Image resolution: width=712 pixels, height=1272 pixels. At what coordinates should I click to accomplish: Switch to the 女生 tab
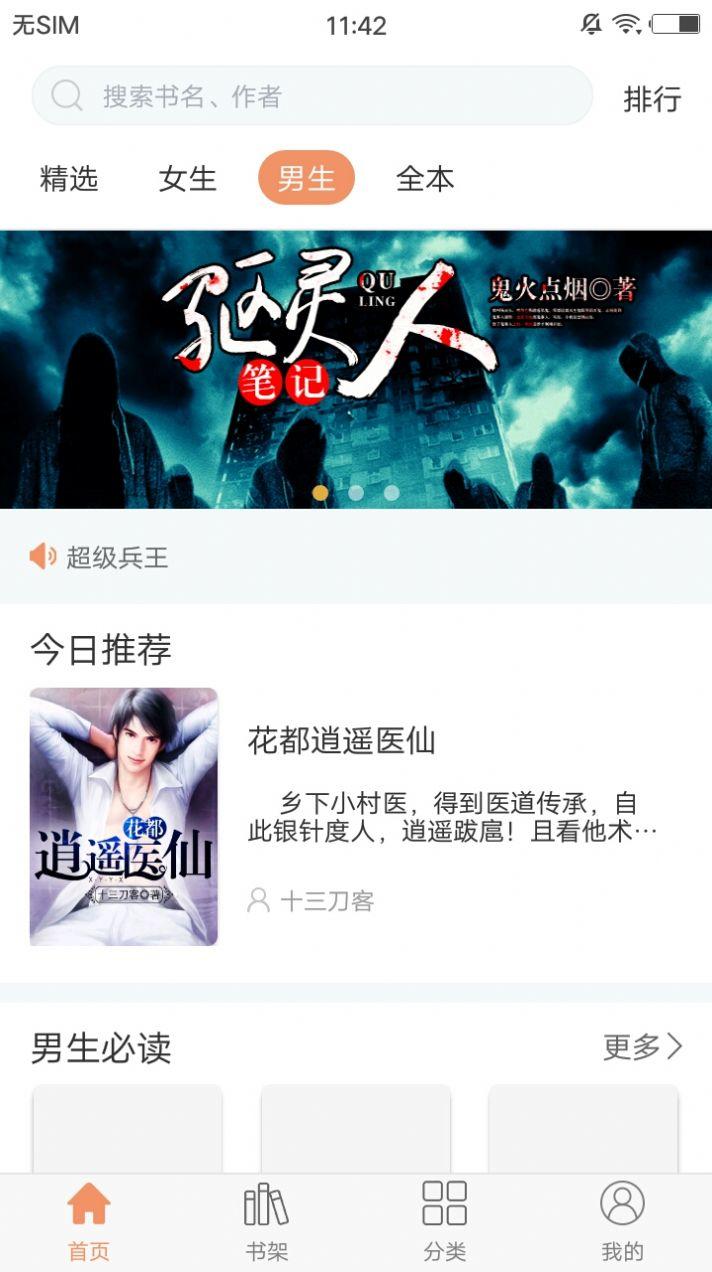[x=187, y=178]
